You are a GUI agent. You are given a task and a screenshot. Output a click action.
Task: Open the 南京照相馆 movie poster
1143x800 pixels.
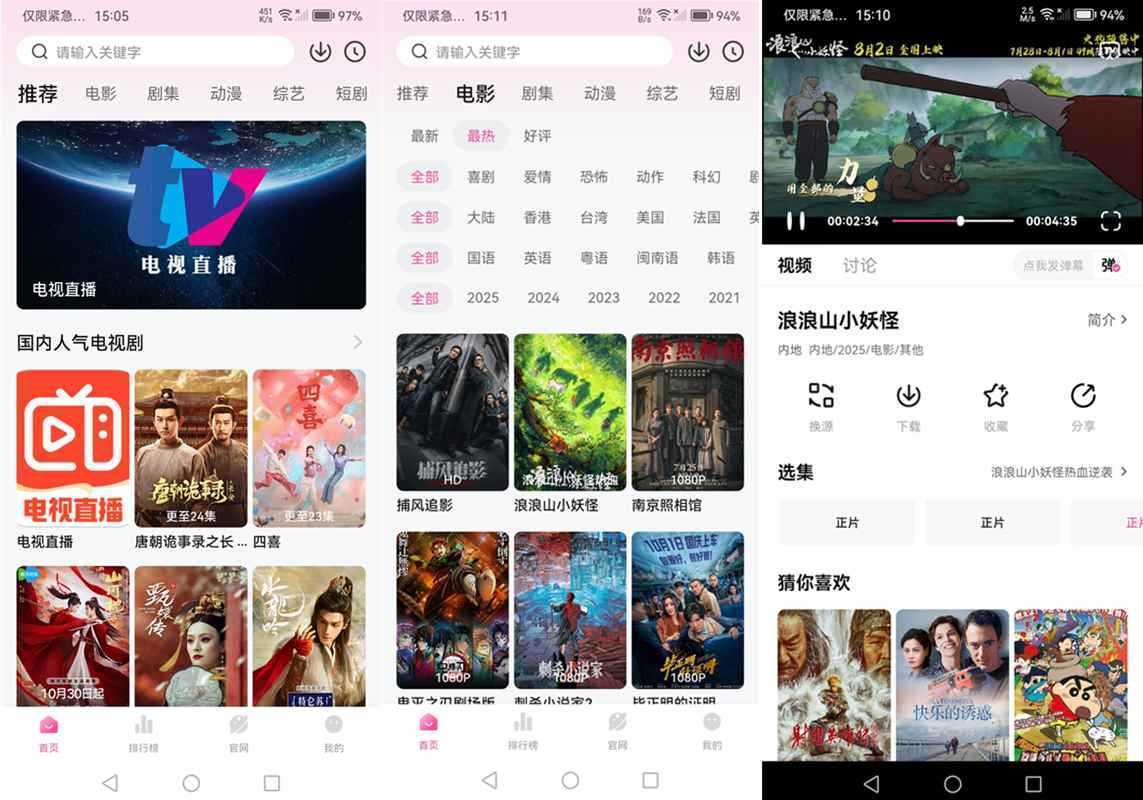(687, 412)
